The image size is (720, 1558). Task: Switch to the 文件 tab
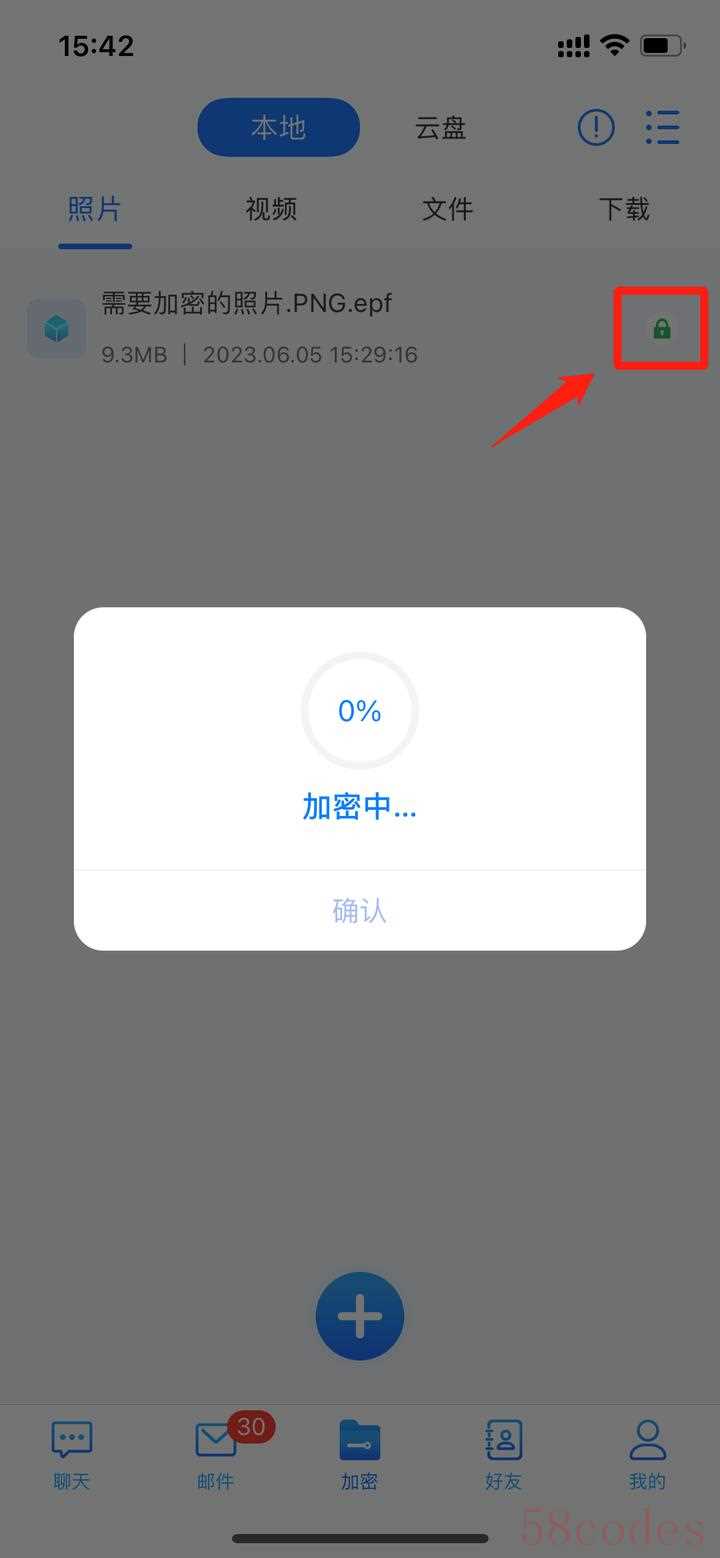tap(447, 209)
